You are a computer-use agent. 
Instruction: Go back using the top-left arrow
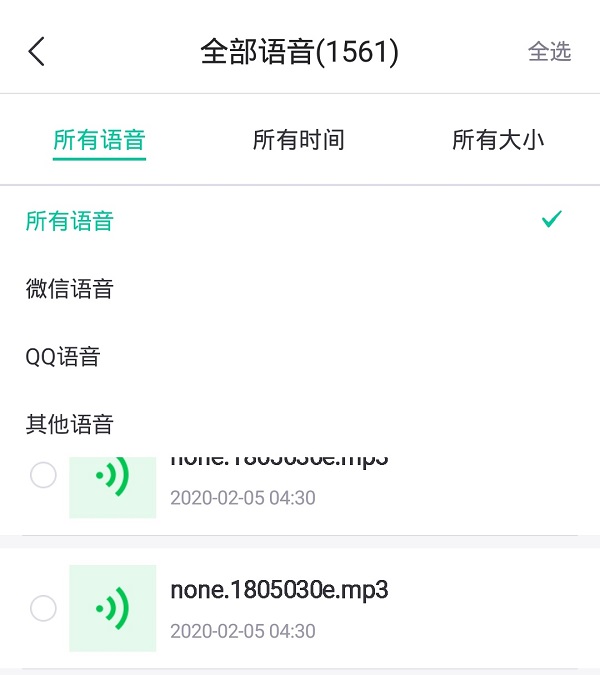point(37,52)
